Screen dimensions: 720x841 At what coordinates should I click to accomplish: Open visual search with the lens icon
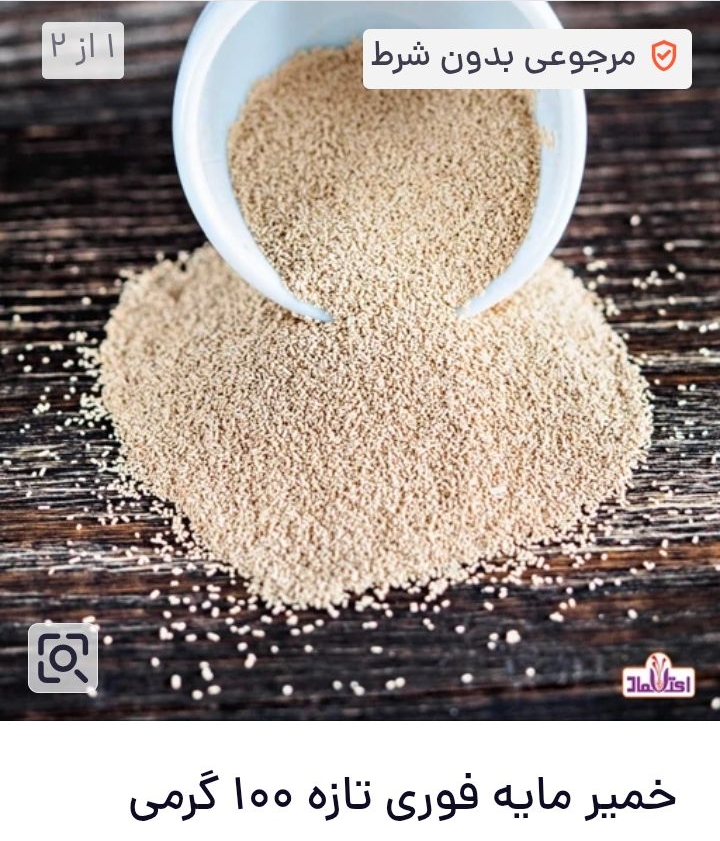coord(63,658)
